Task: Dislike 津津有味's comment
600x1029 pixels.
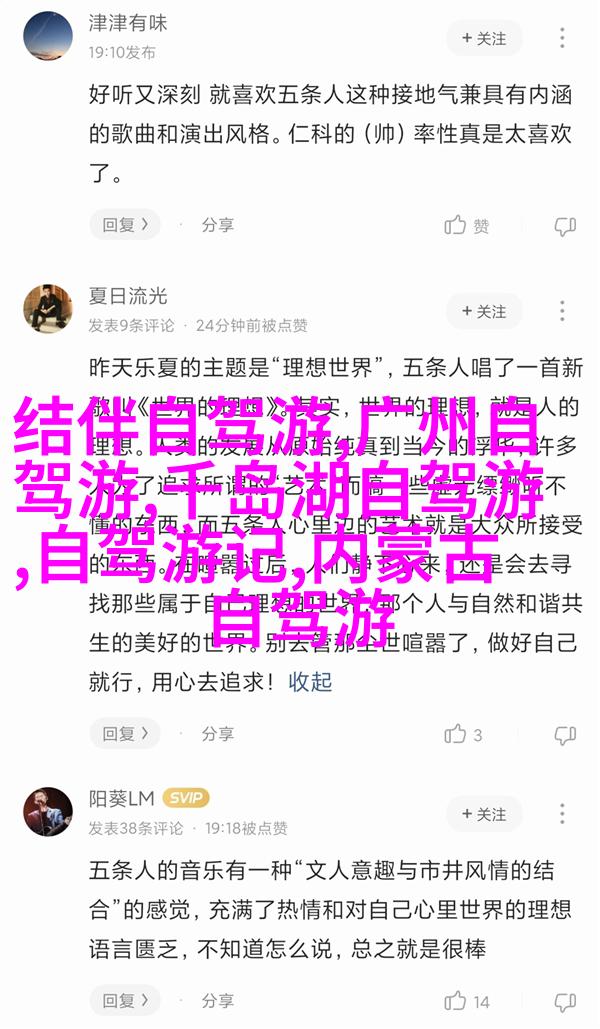Action: (565, 225)
